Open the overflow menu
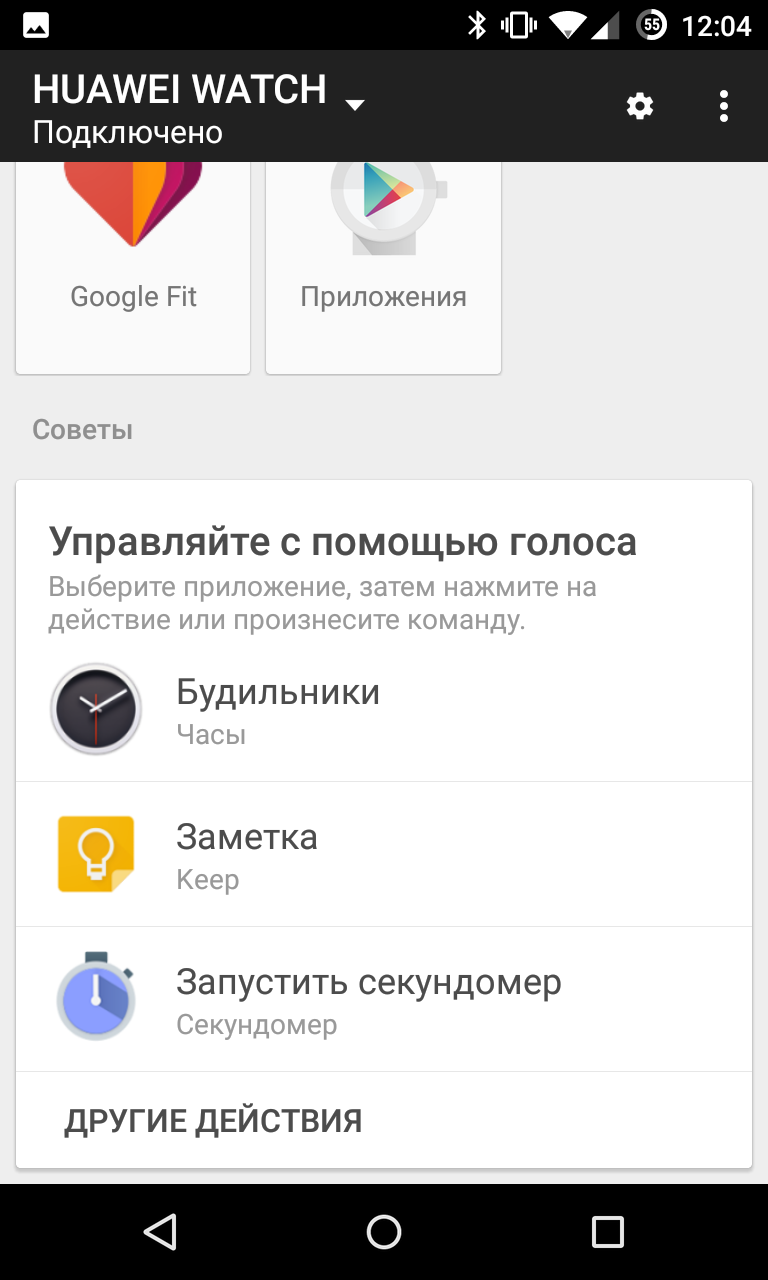Screen dimensions: 768x1280 pos(724,106)
